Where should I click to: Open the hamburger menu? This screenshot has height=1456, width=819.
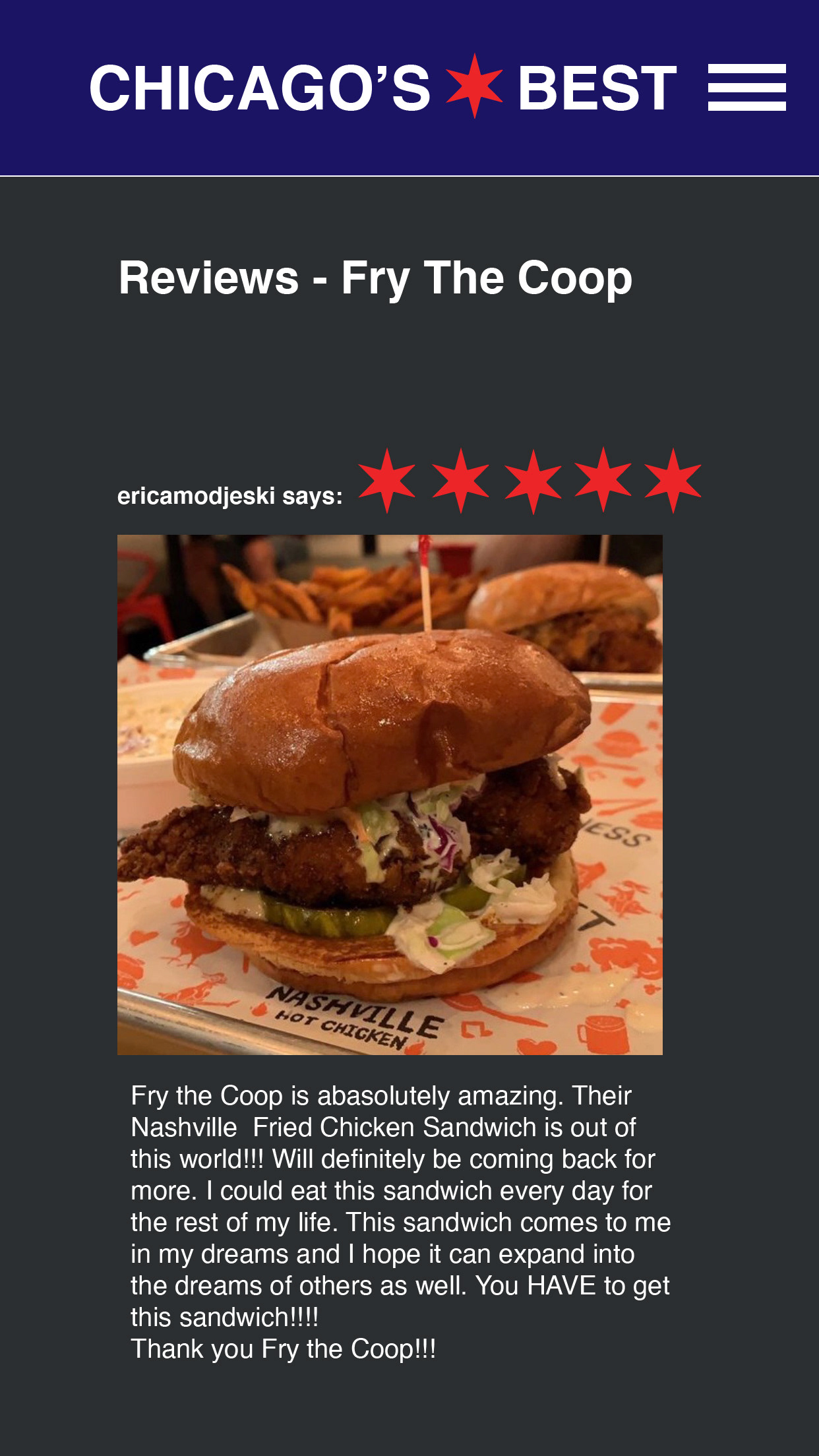[x=746, y=87]
